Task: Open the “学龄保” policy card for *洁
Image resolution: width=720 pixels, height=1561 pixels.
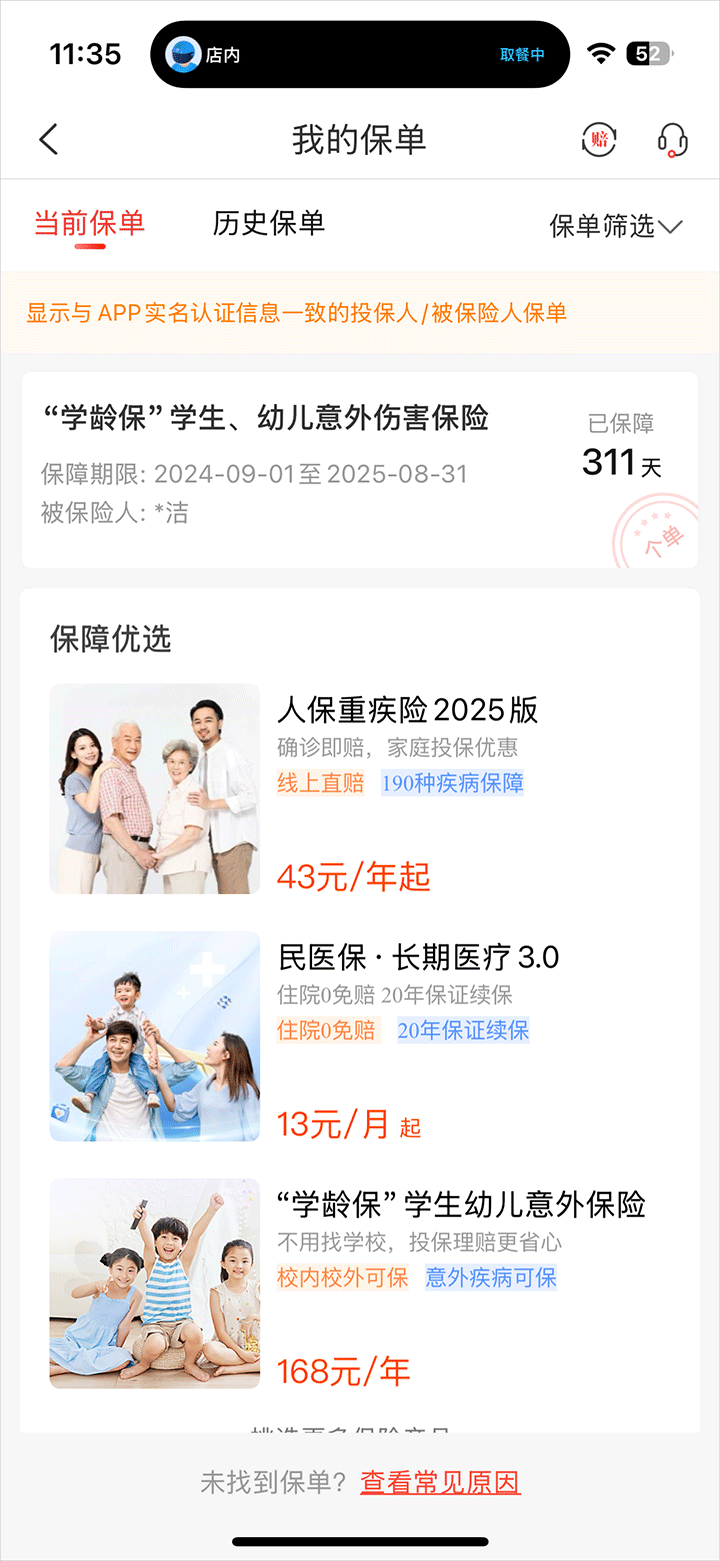Action: 359,469
